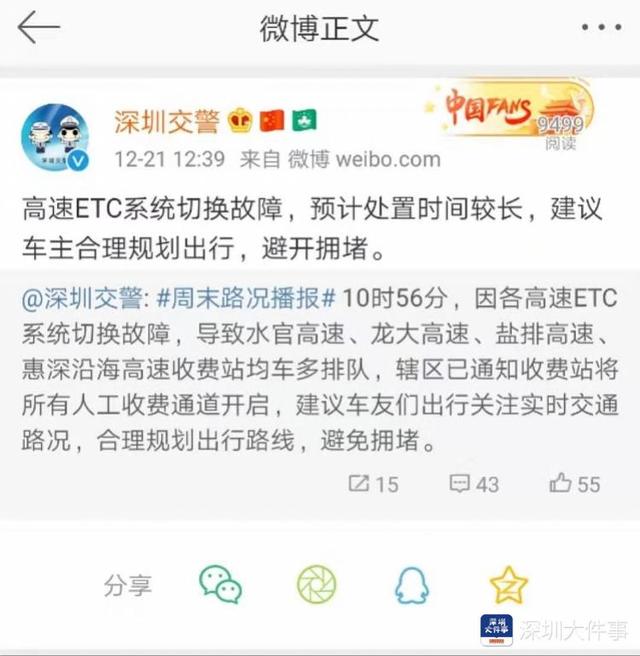Tap the 深圳交警 account name
This screenshot has height=656, width=640.
coord(167,122)
